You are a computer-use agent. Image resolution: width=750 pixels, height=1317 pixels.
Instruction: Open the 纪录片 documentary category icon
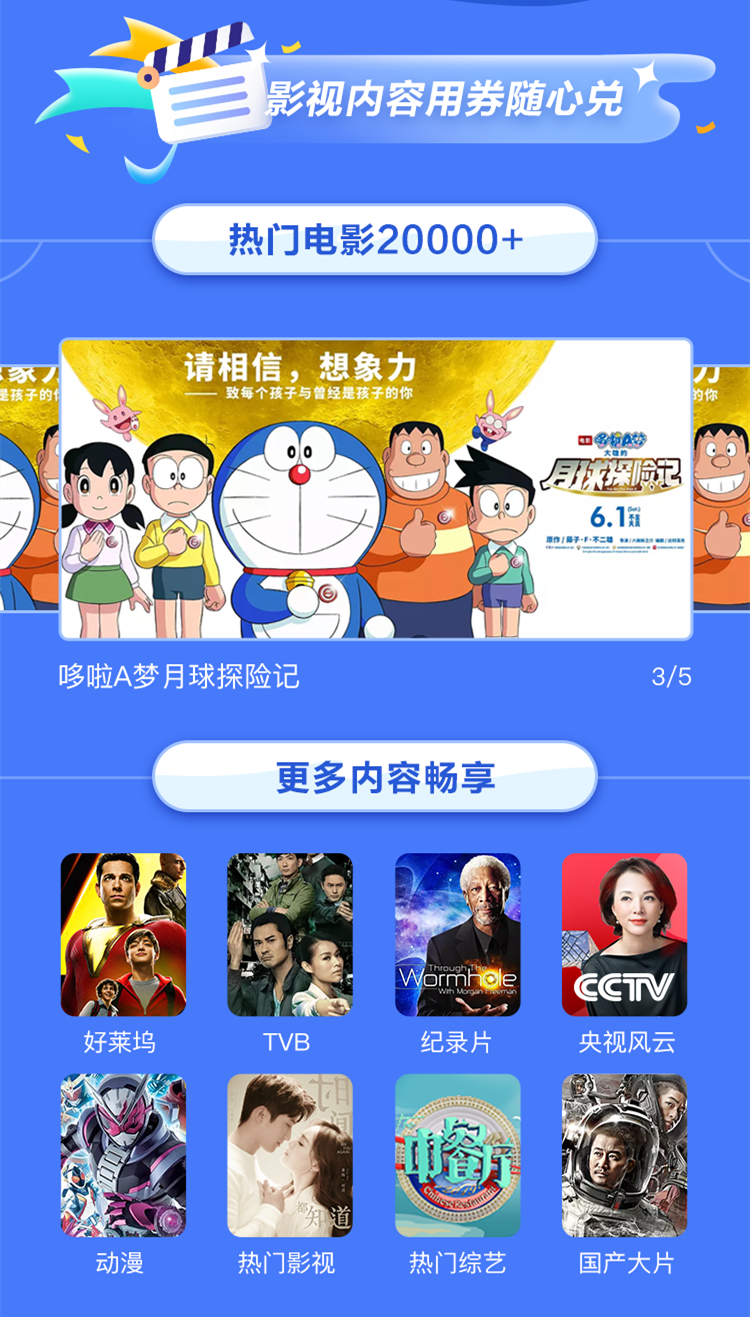coord(458,936)
